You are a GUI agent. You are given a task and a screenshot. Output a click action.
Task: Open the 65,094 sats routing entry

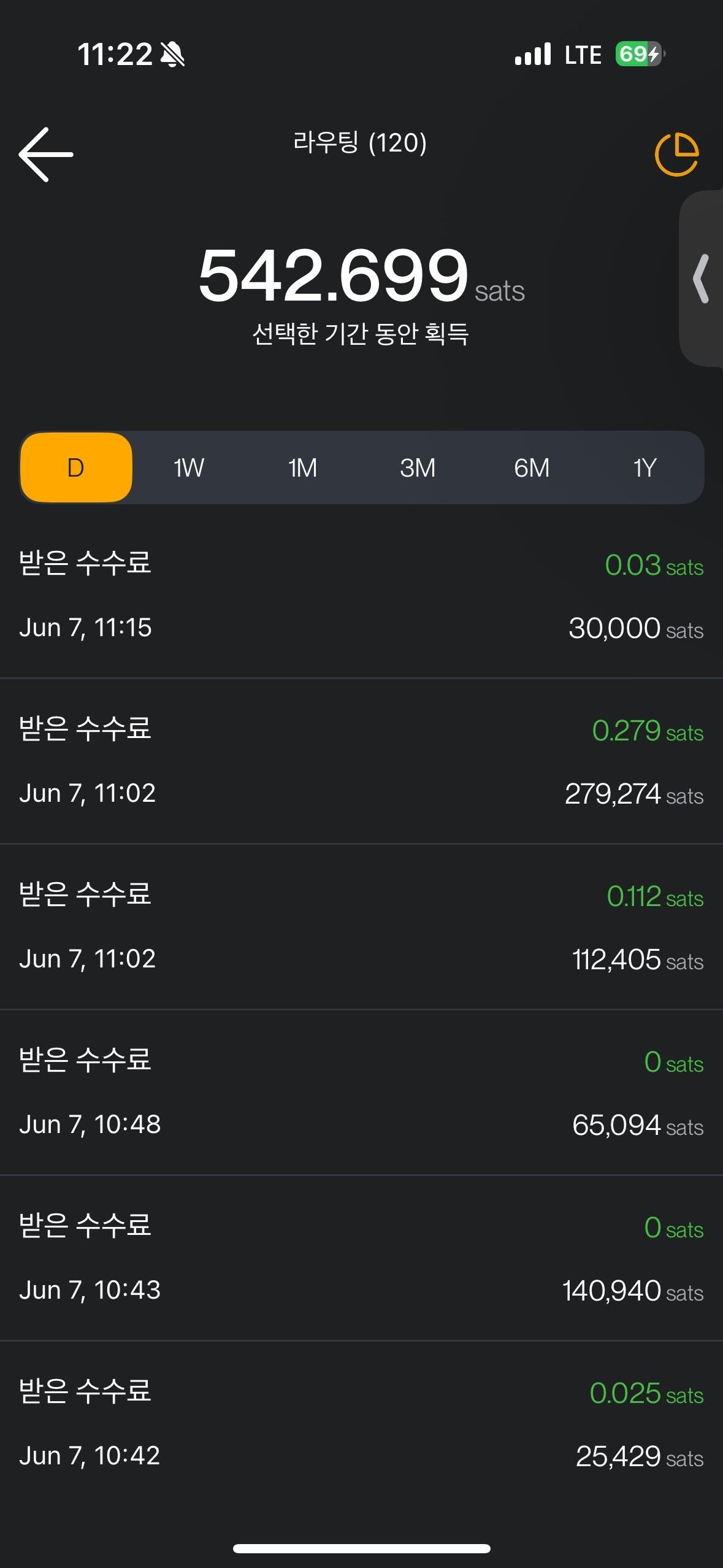(x=361, y=1093)
